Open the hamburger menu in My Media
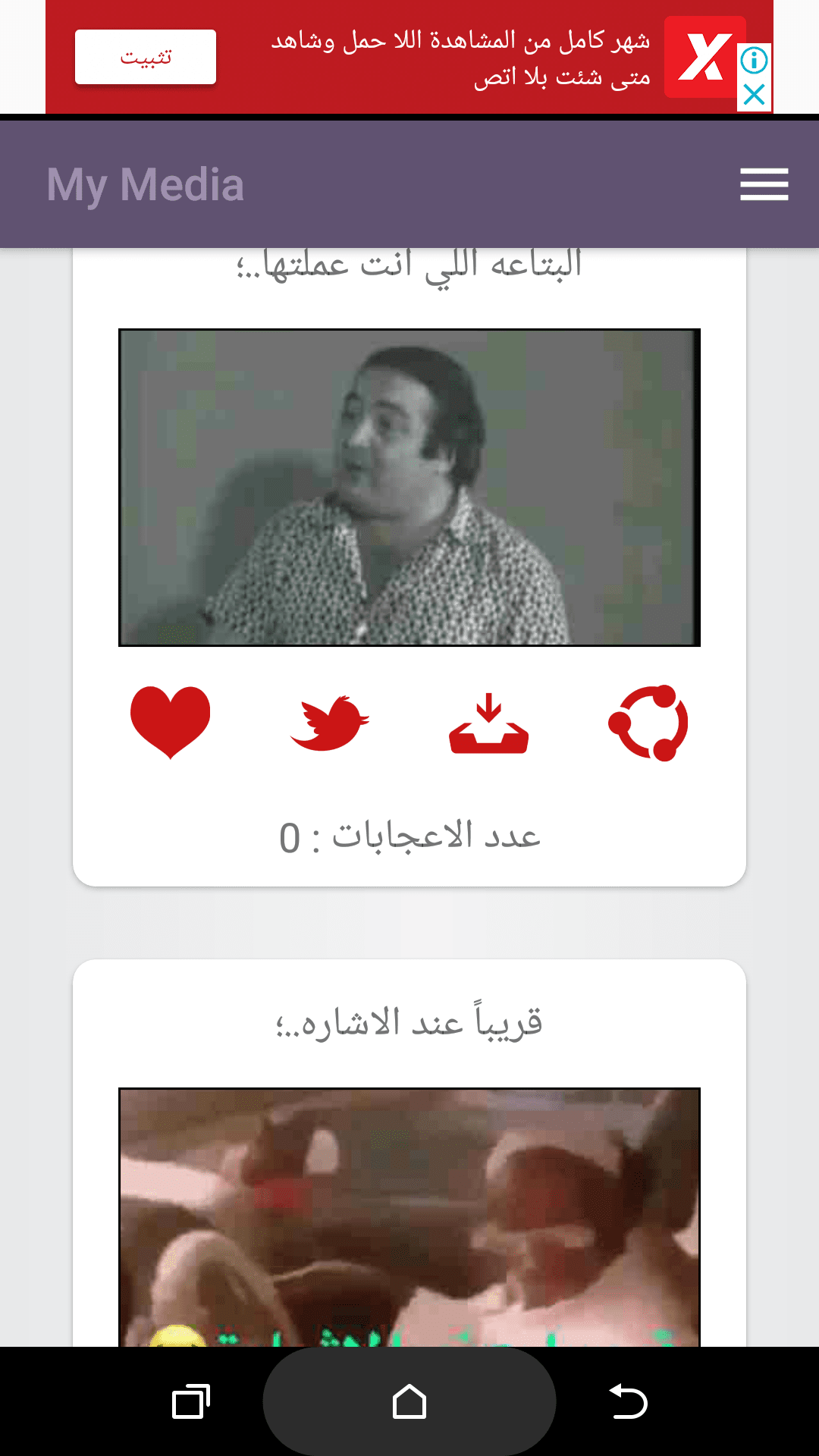 point(764,184)
